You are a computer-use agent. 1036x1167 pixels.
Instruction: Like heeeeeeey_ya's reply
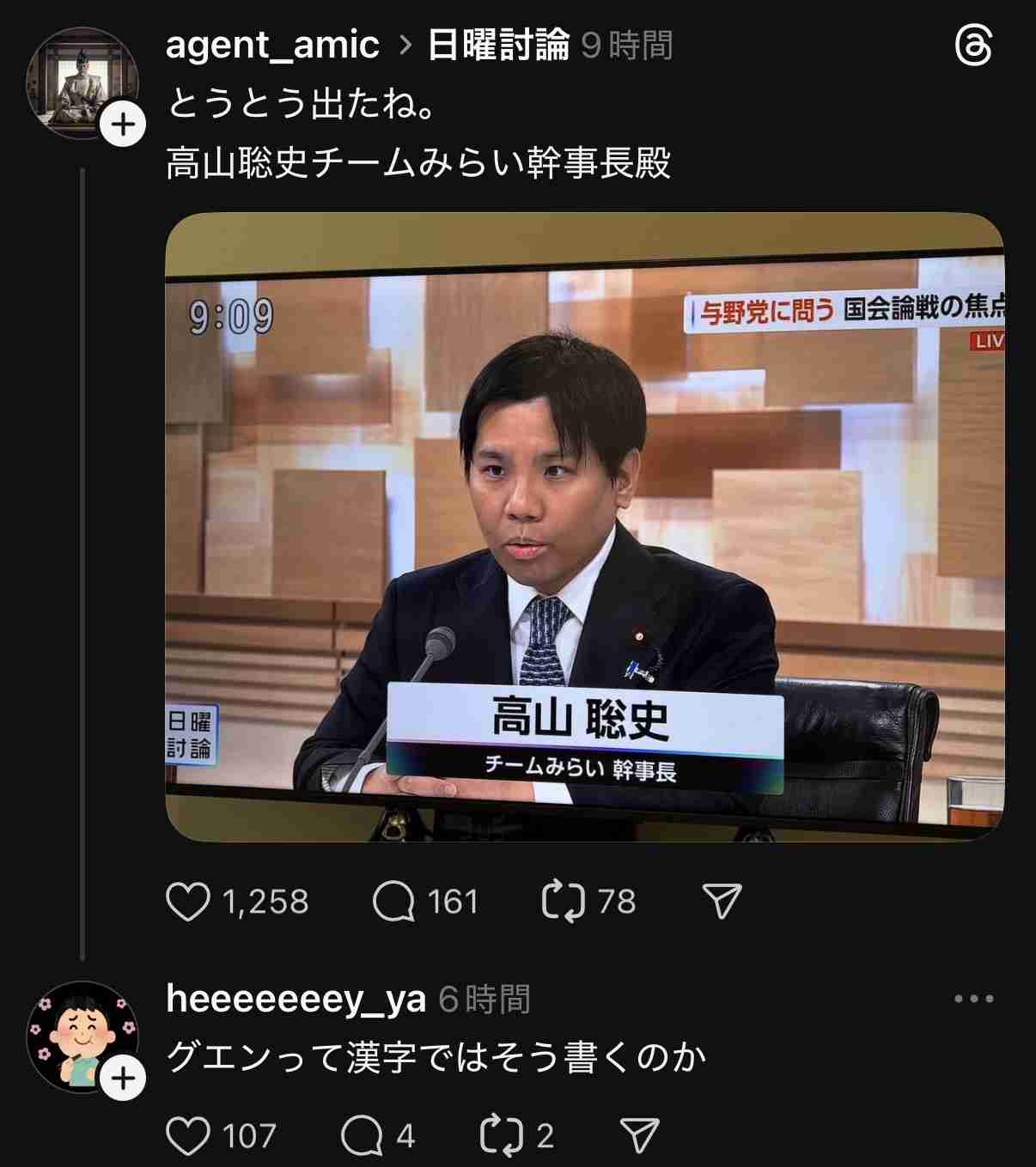coord(188,1136)
